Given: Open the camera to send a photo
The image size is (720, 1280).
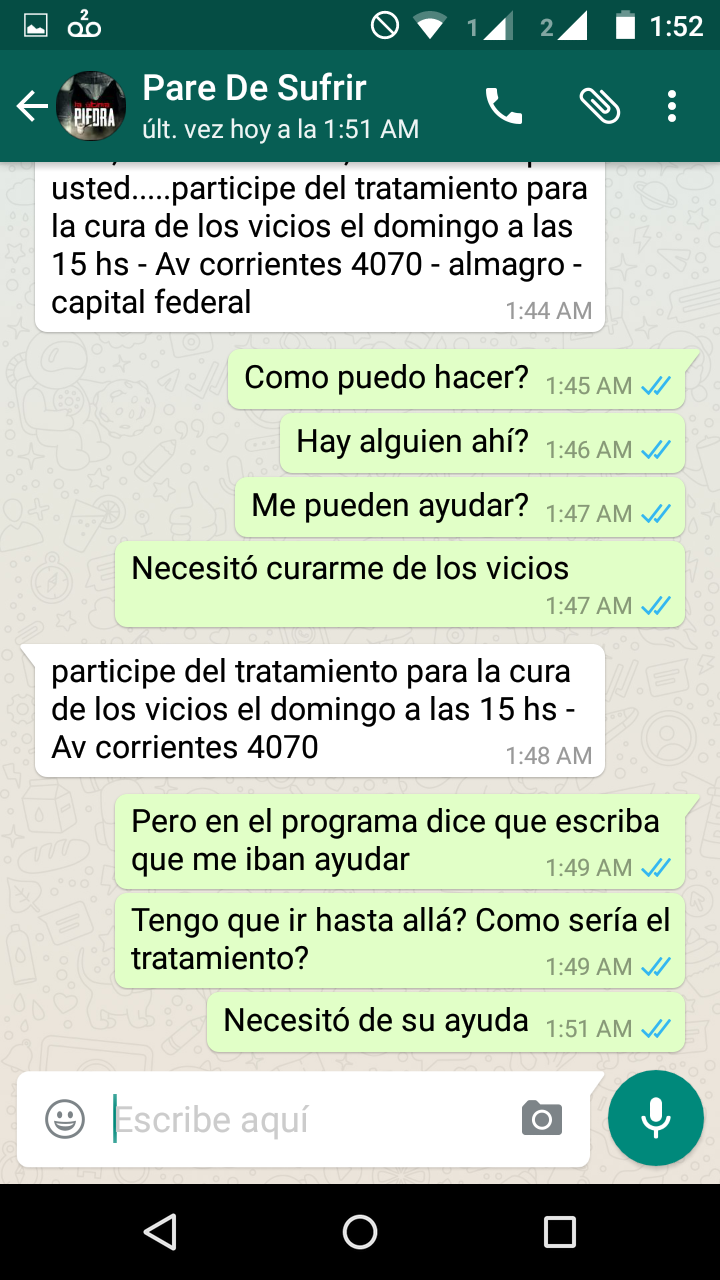Looking at the screenshot, I should click(x=541, y=1119).
